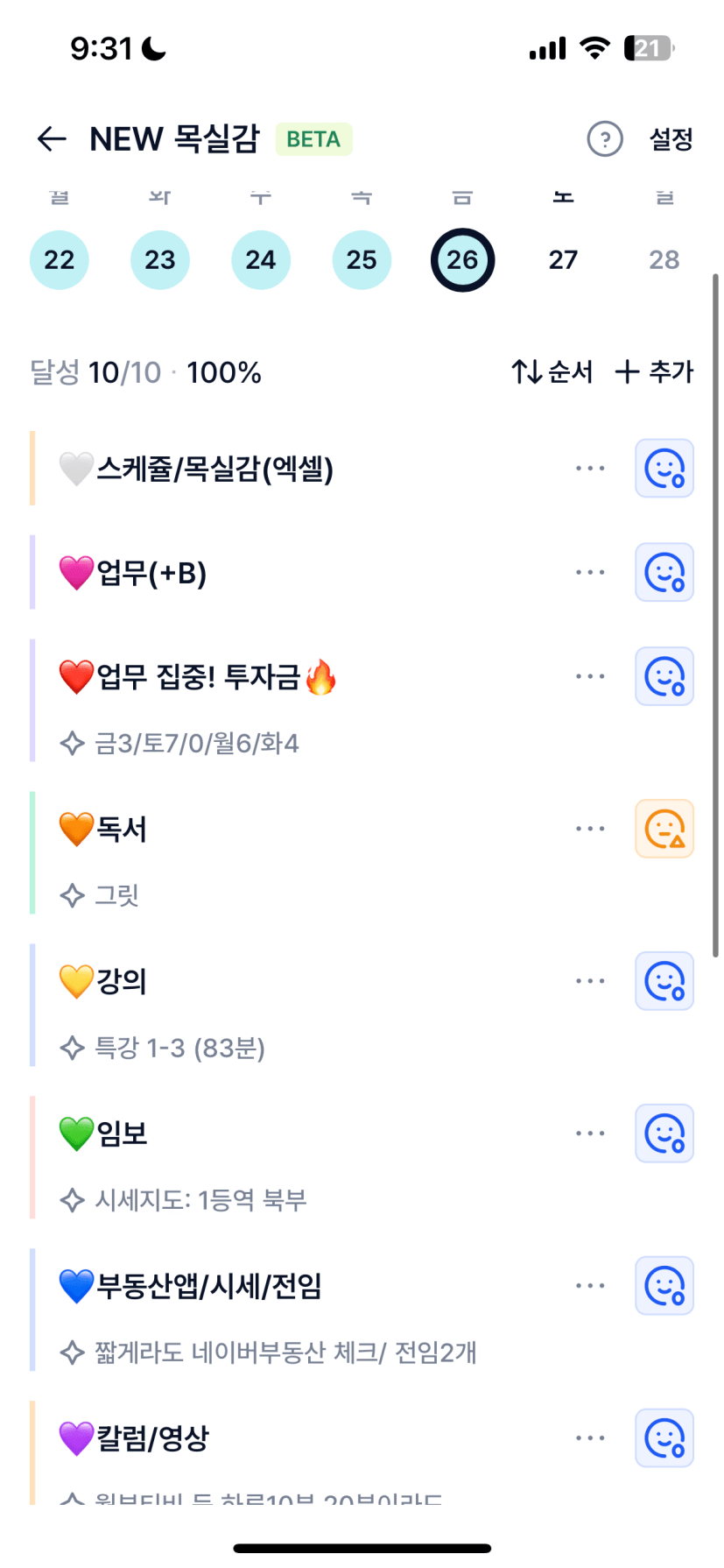Tap the status face for 임보
724x1568 pixels.
(x=664, y=1134)
